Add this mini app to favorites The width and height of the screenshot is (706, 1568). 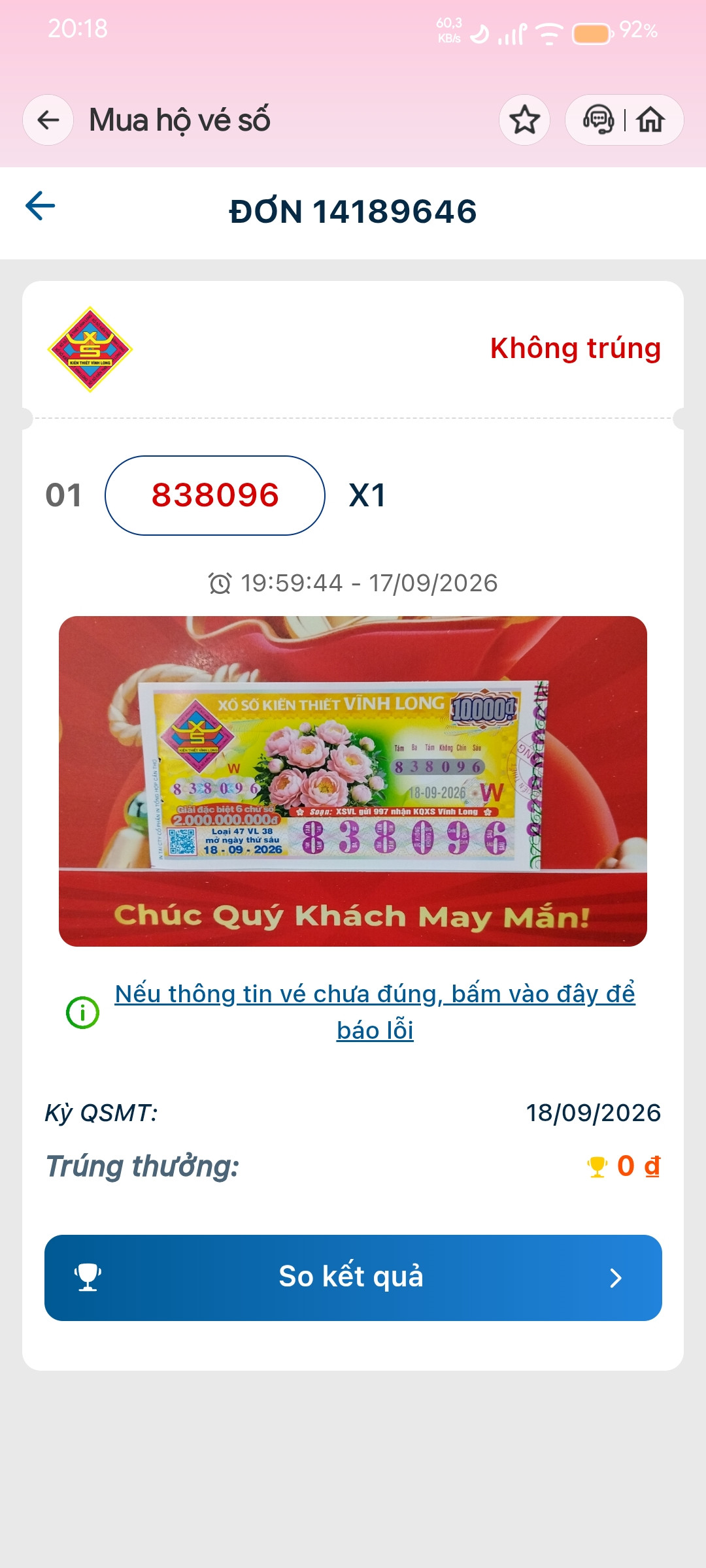[524, 120]
